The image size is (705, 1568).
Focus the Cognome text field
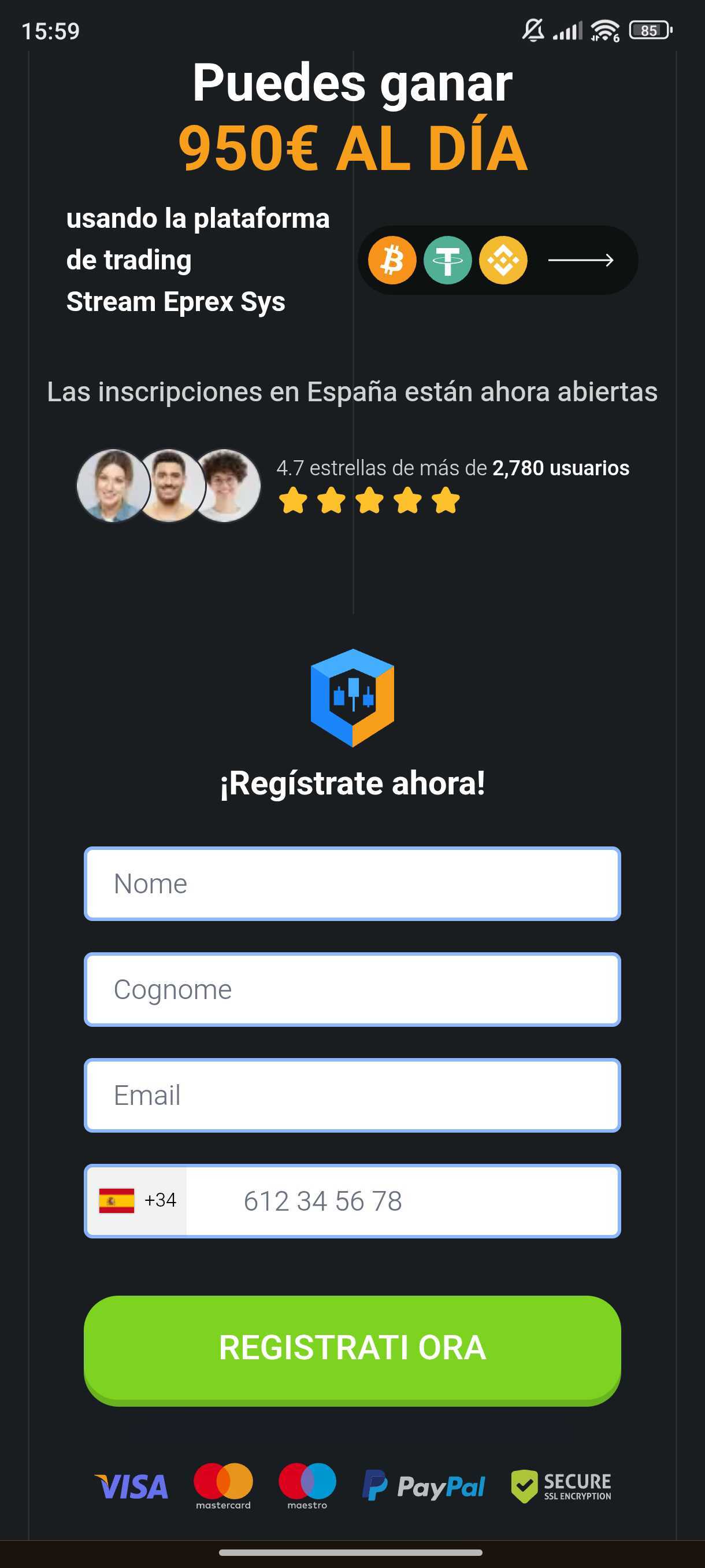pyautogui.click(x=352, y=989)
